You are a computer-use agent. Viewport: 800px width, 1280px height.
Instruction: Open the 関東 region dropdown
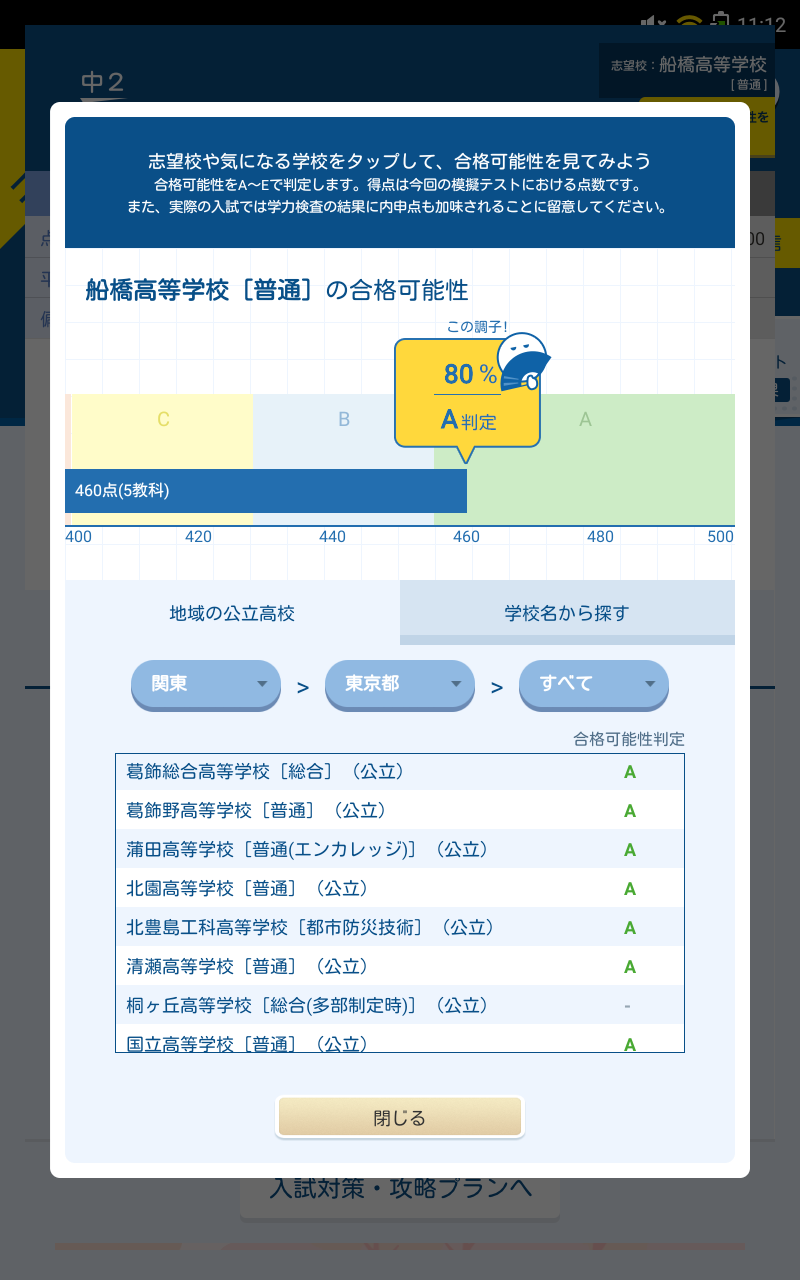205,685
